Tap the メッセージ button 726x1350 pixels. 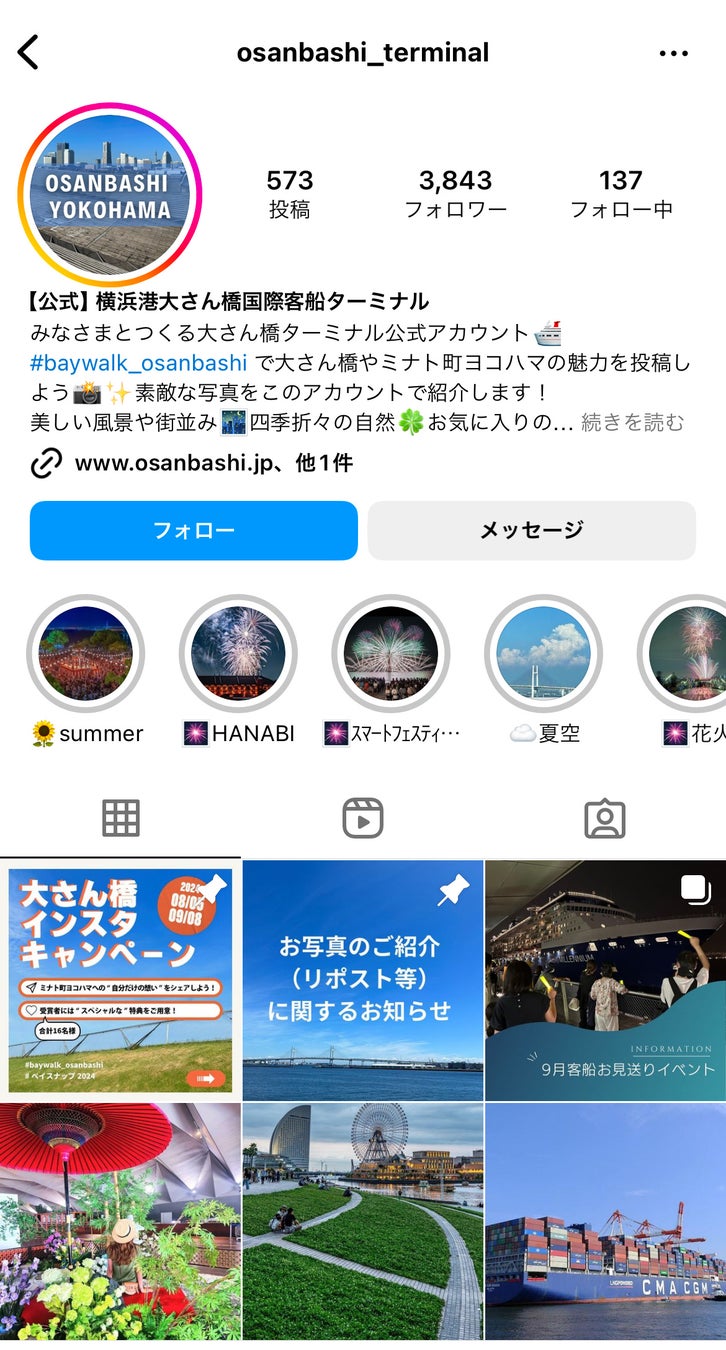[x=531, y=530]
